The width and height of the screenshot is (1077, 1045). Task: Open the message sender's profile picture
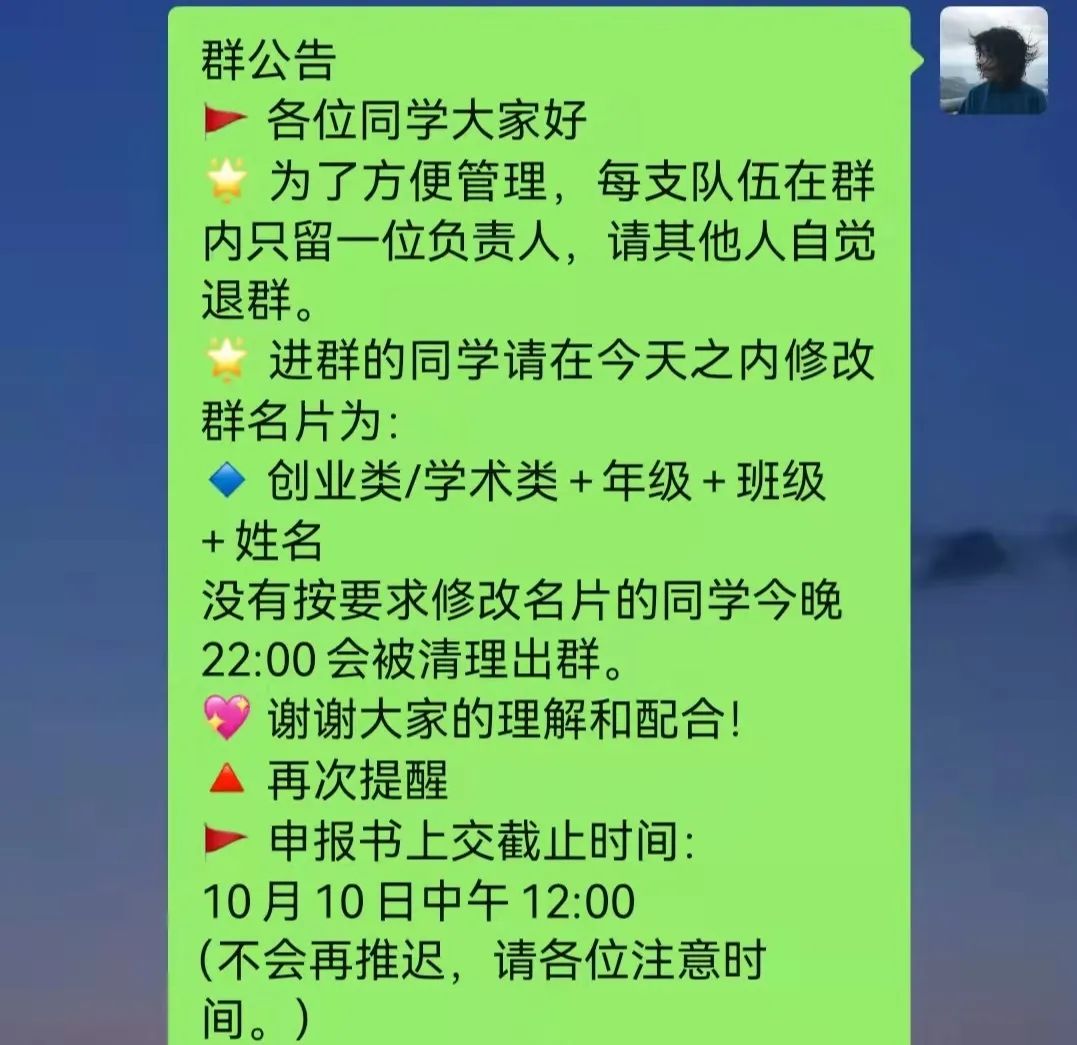(993, 61)
